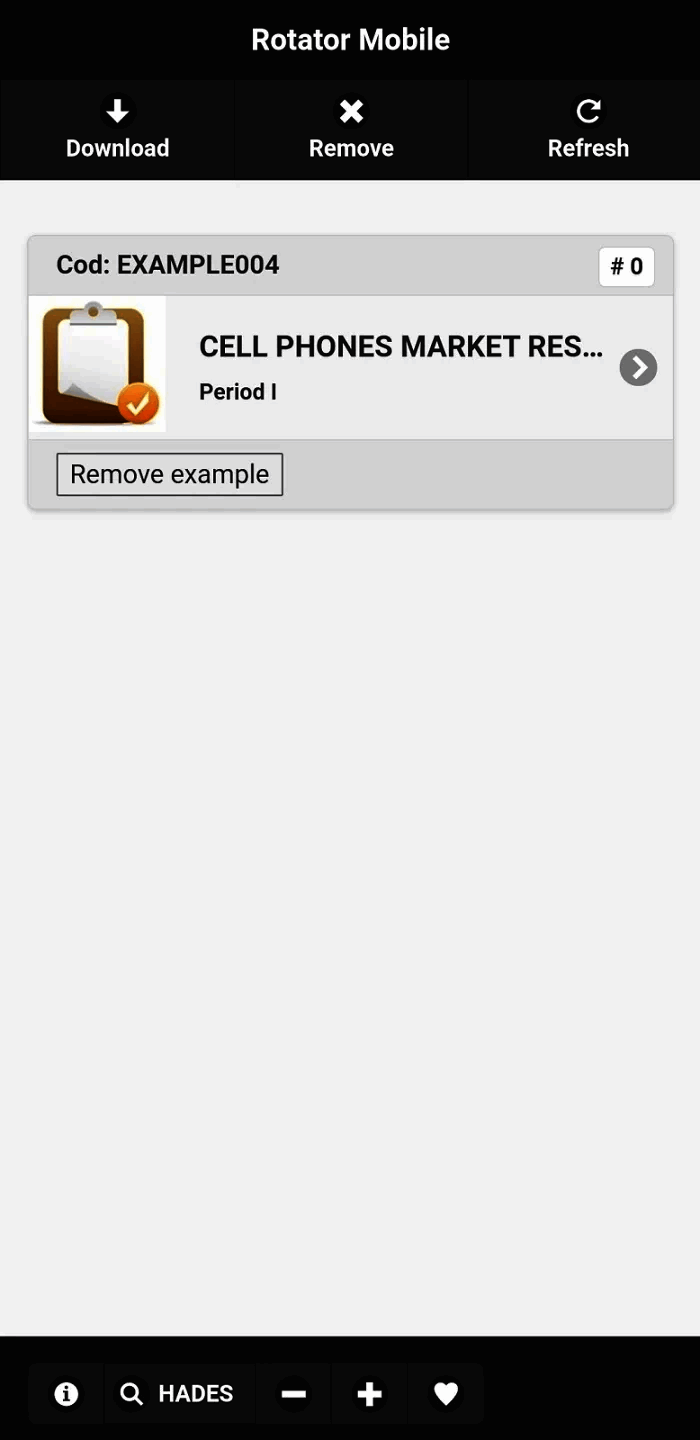Tap the HADES search button
700x1440 pixels.
pos(177,1393)
